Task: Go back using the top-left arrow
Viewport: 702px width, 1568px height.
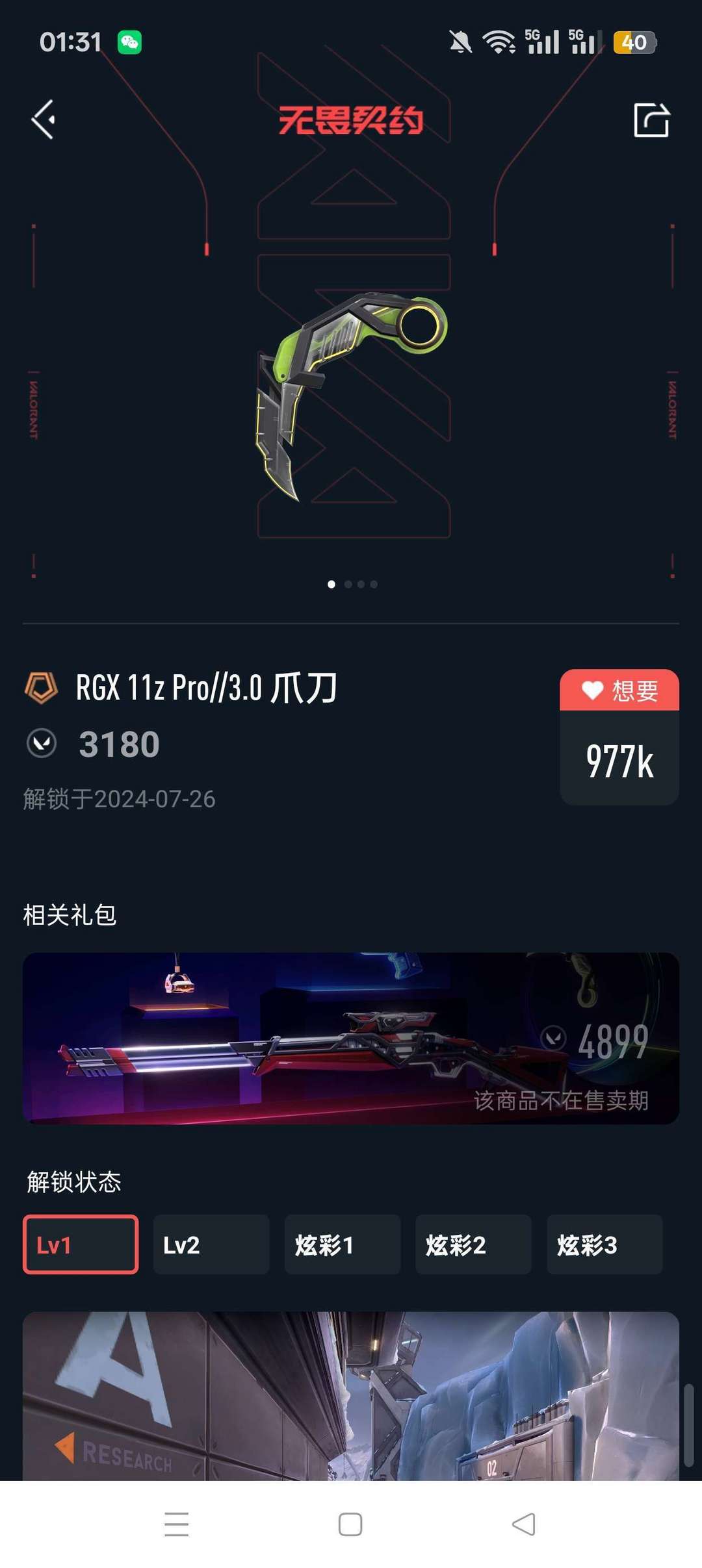Action: point(44,120)
